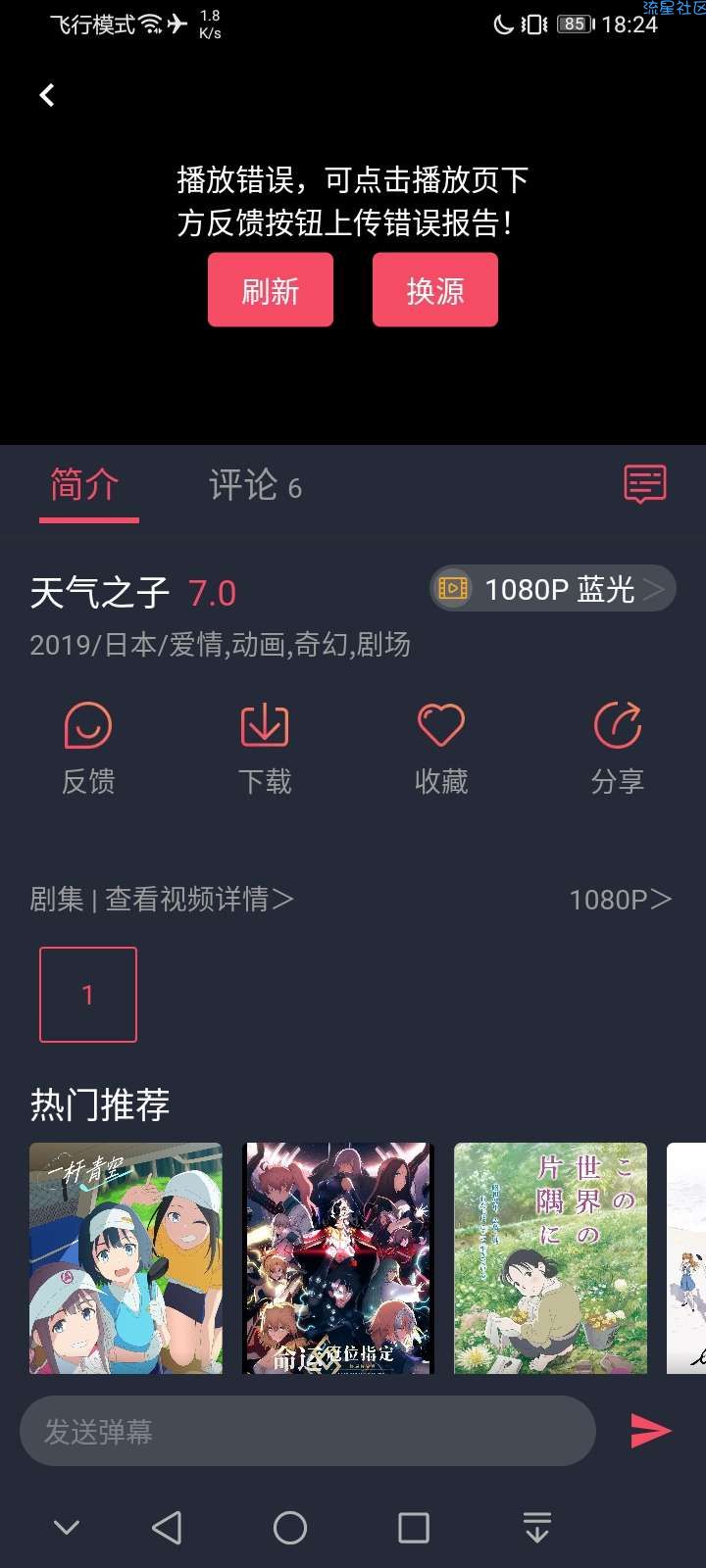Tap 下载 to download the video

(x=265, y=749)
